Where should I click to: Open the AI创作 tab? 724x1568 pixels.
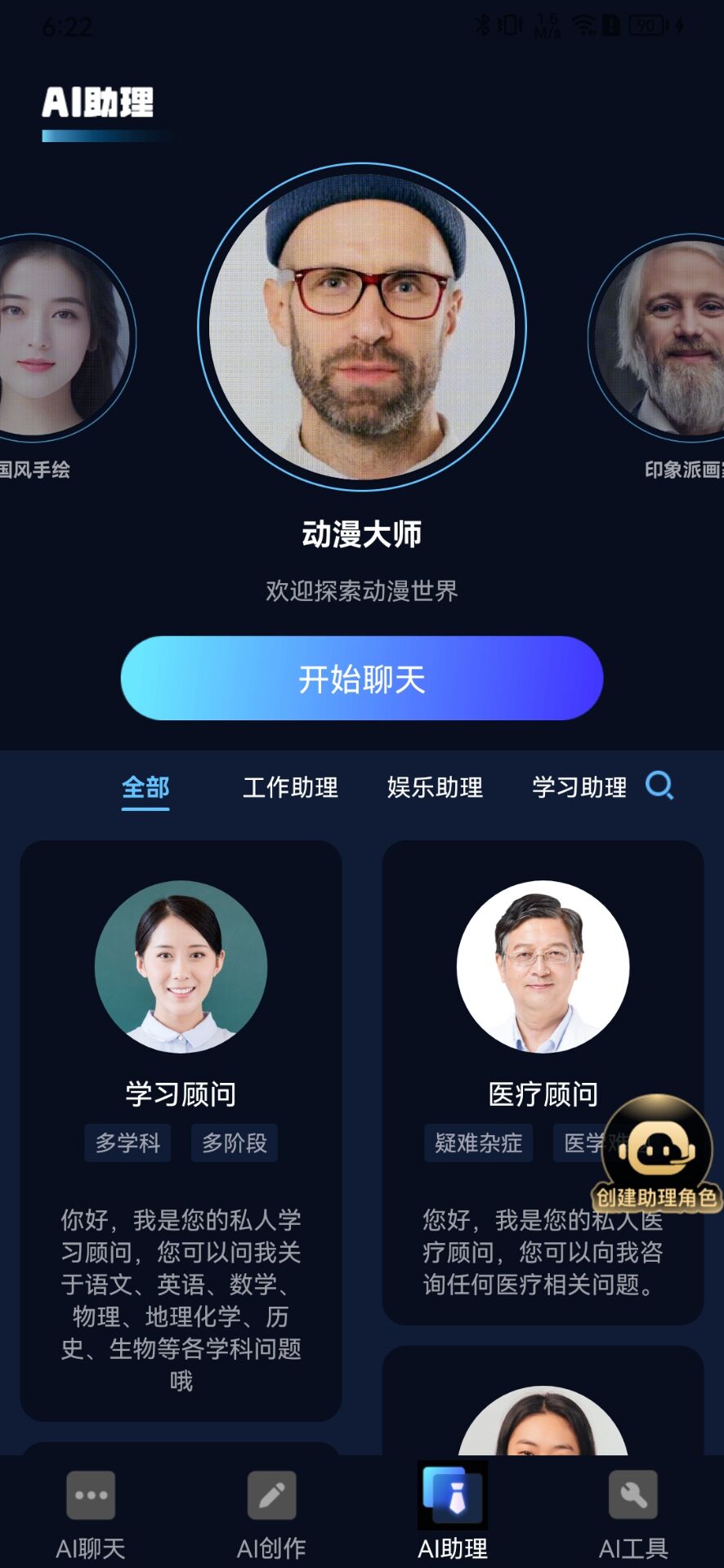pyautogui.click(x=271, y=1512)
